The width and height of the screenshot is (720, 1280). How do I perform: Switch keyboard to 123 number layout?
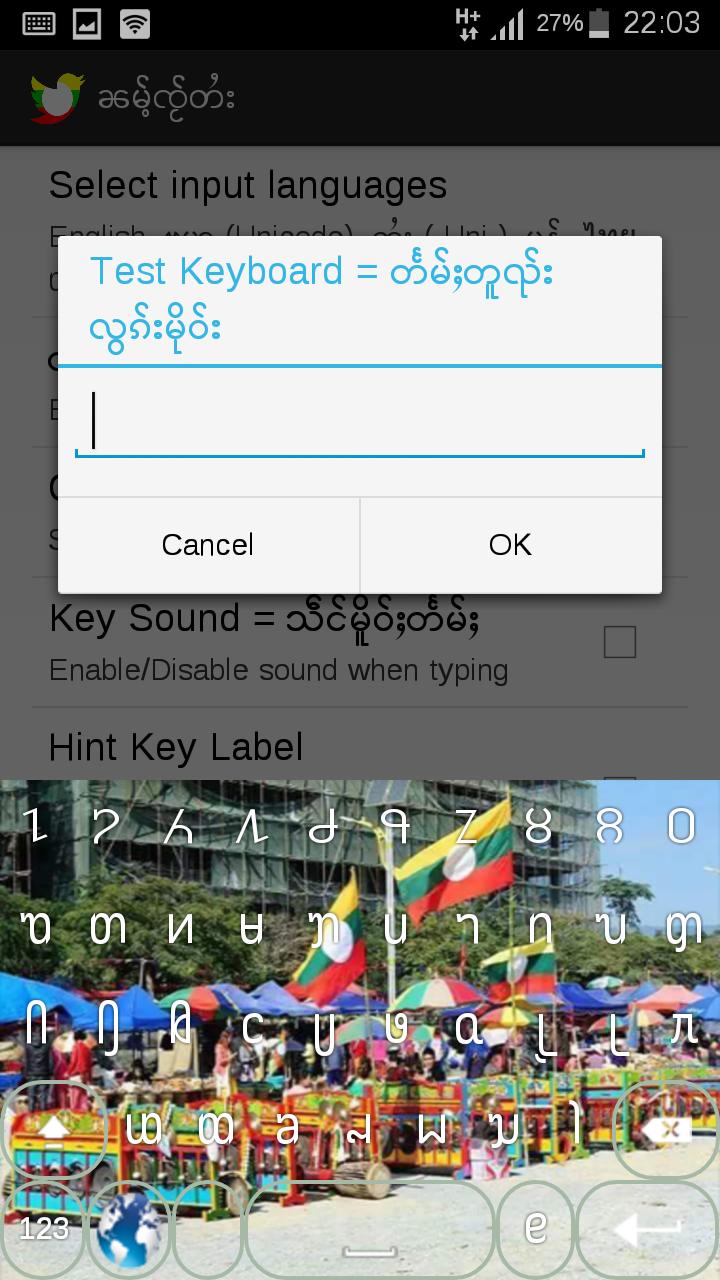coord(44,1228)
